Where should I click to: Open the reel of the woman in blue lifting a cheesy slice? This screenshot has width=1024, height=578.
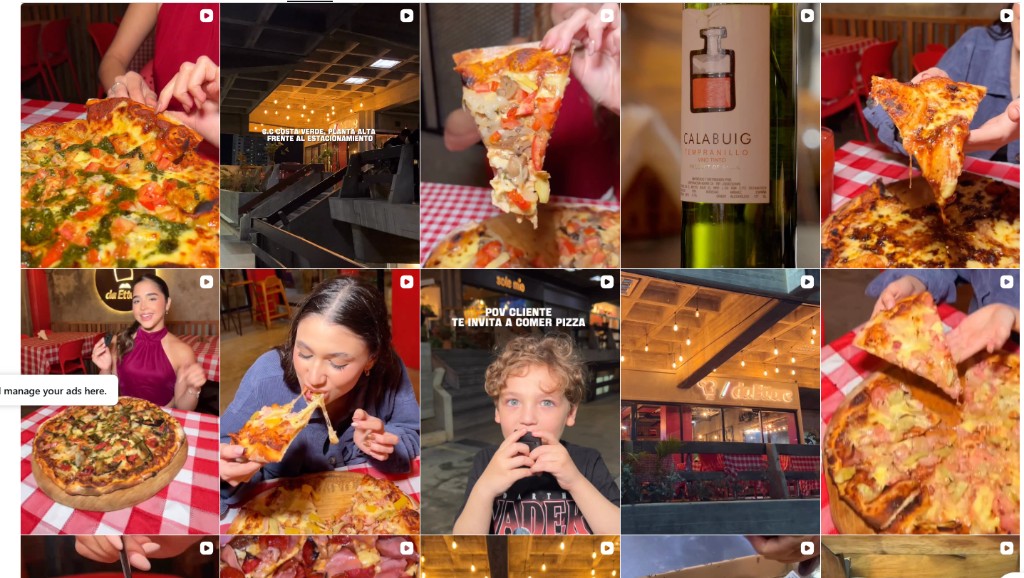click(x=919, y=135)
